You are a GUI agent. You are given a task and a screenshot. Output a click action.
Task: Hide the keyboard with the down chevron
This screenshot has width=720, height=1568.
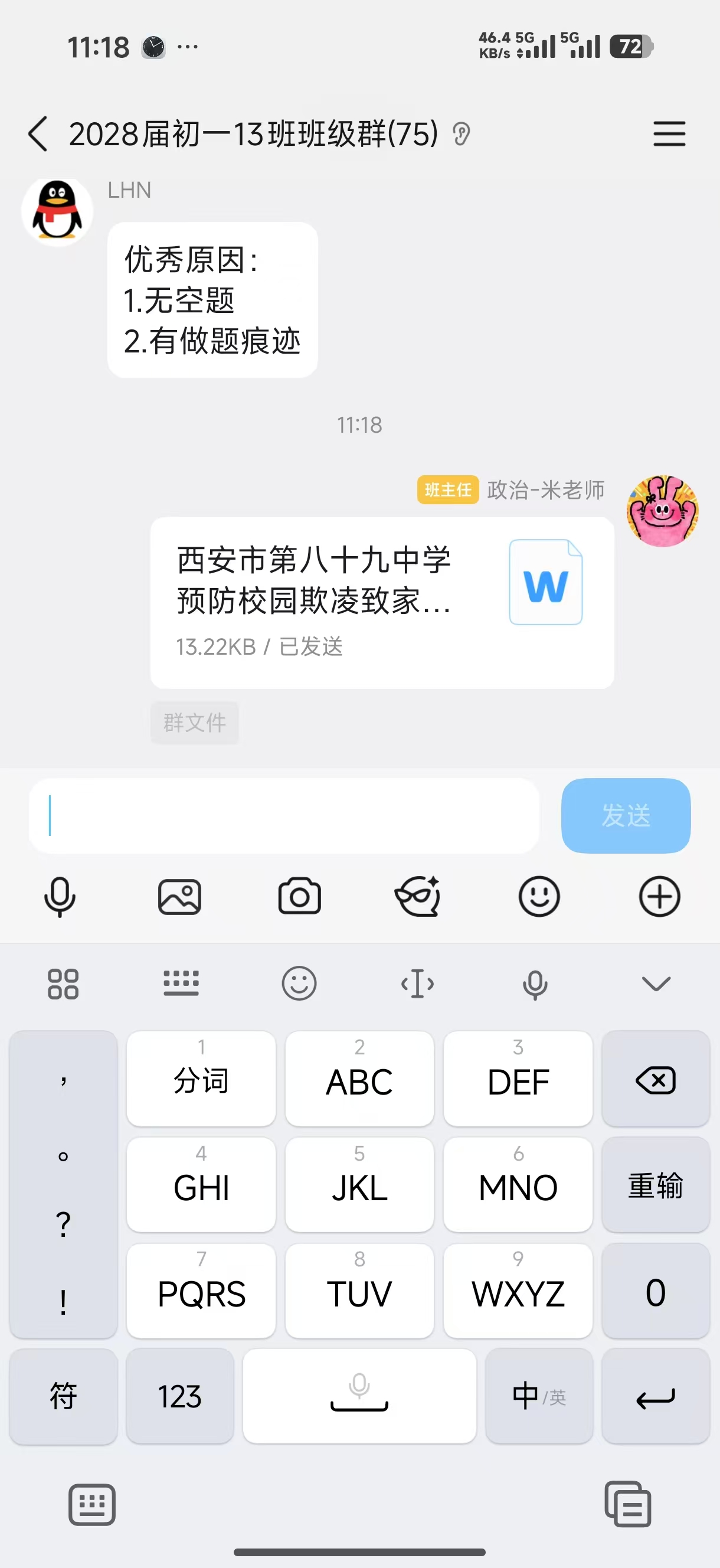(x=656, y=984)
